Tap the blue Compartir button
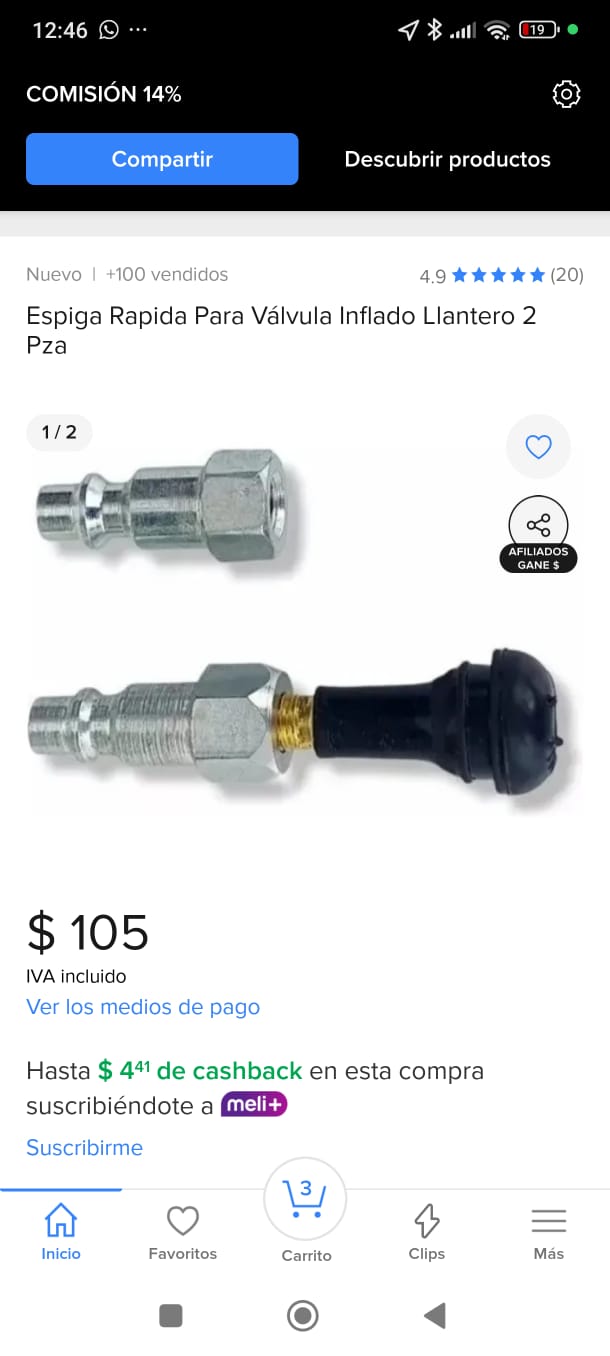Viewport: 610px width, 1356px height. coord(162,159)
